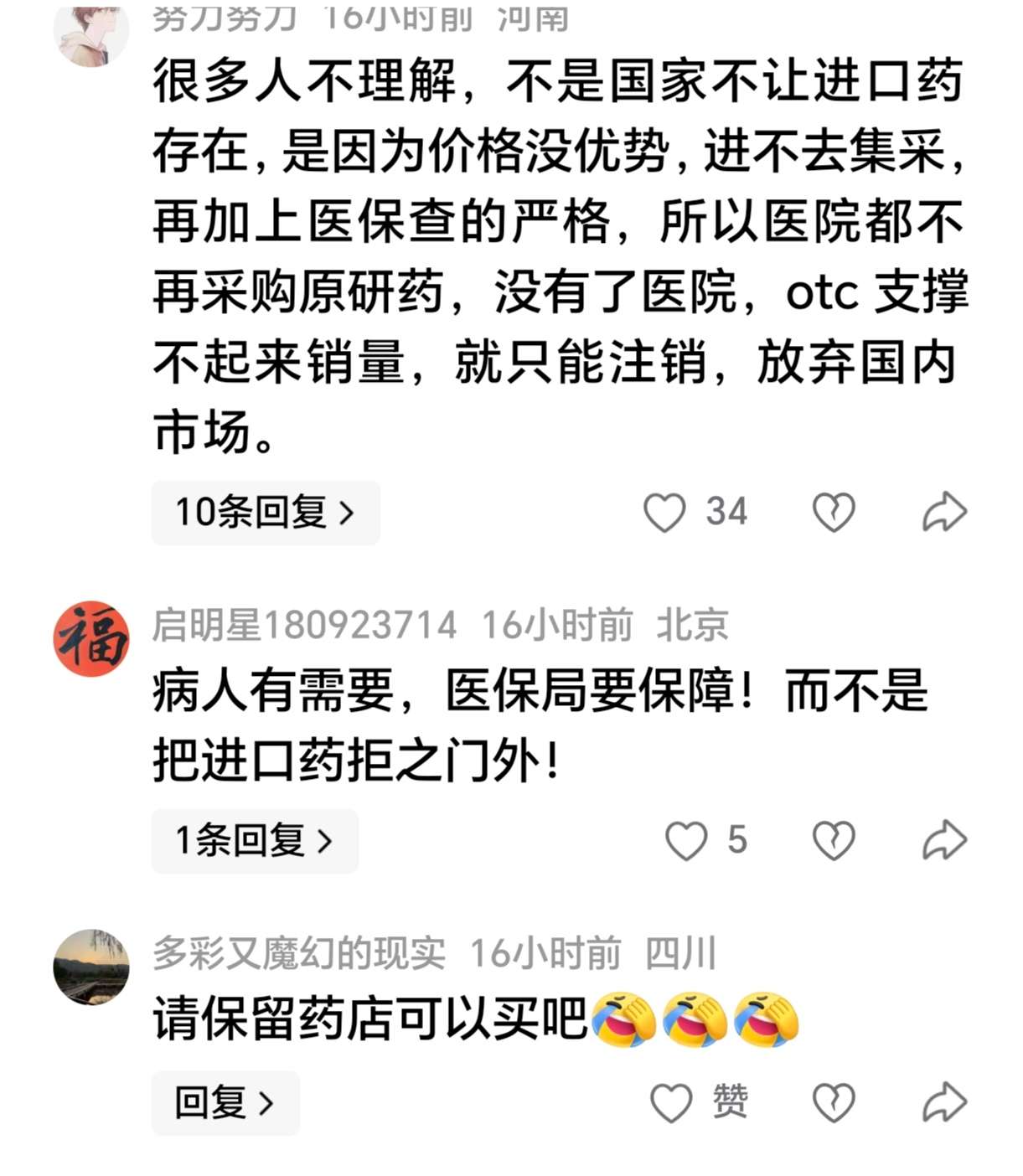Share 努力努力's comment about imported drugs
Screen dimensions: 1023x1176
tap(946, 511)
